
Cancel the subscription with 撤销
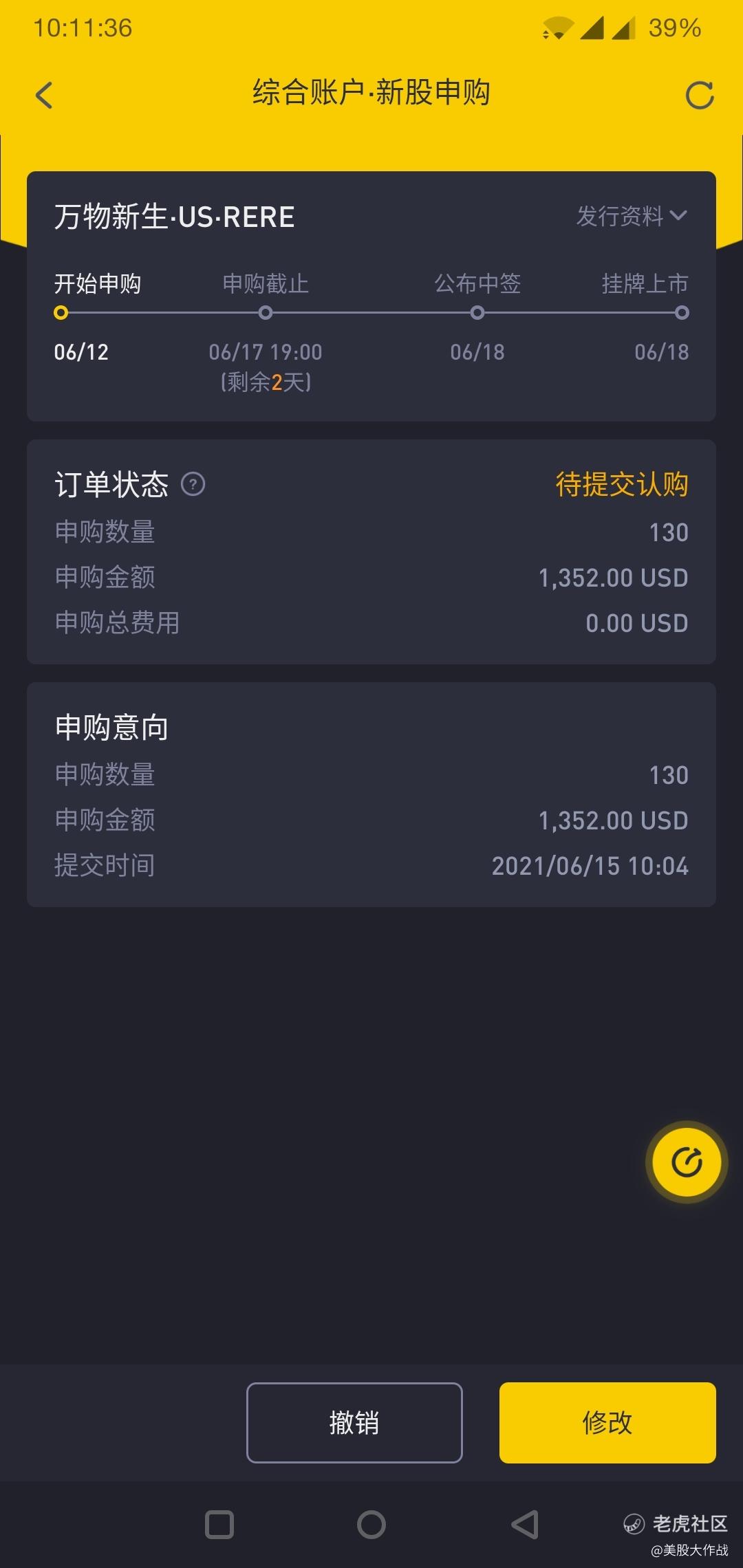click(354, 1422)
